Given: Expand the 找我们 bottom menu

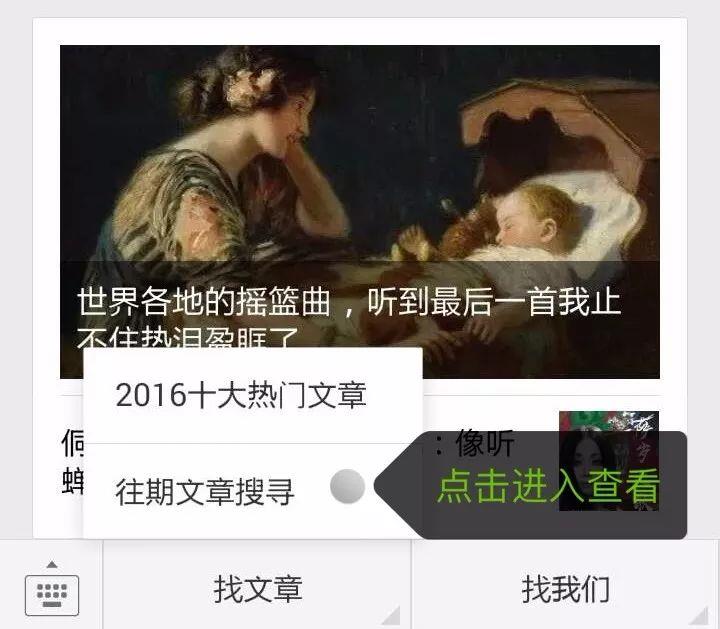Looking at the screenshot, I should [x=565, y=589].
